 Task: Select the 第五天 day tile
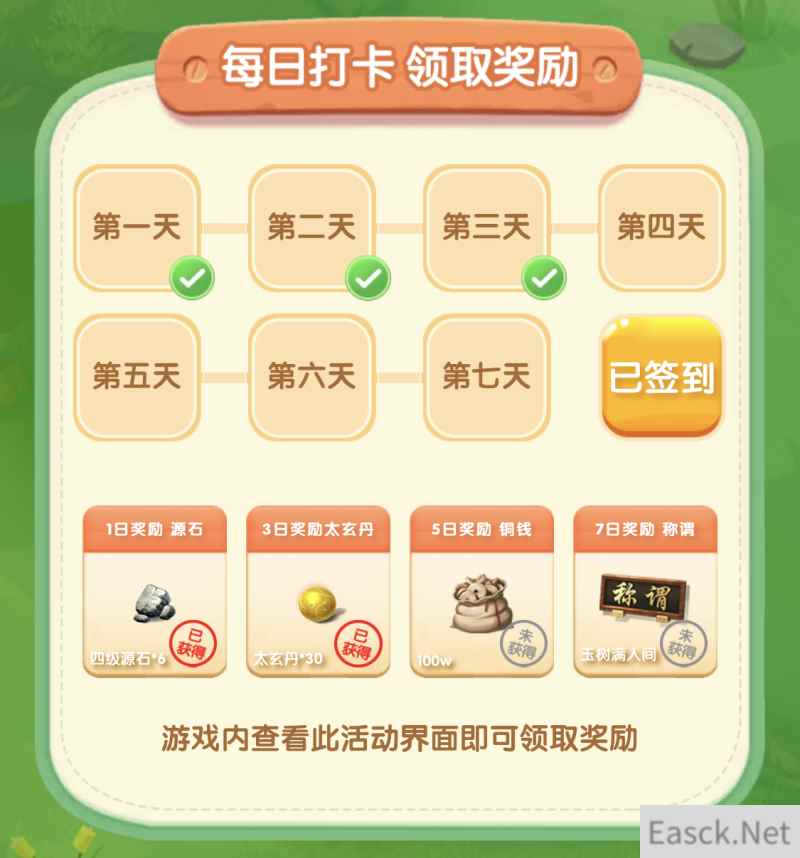click(137, 377)
